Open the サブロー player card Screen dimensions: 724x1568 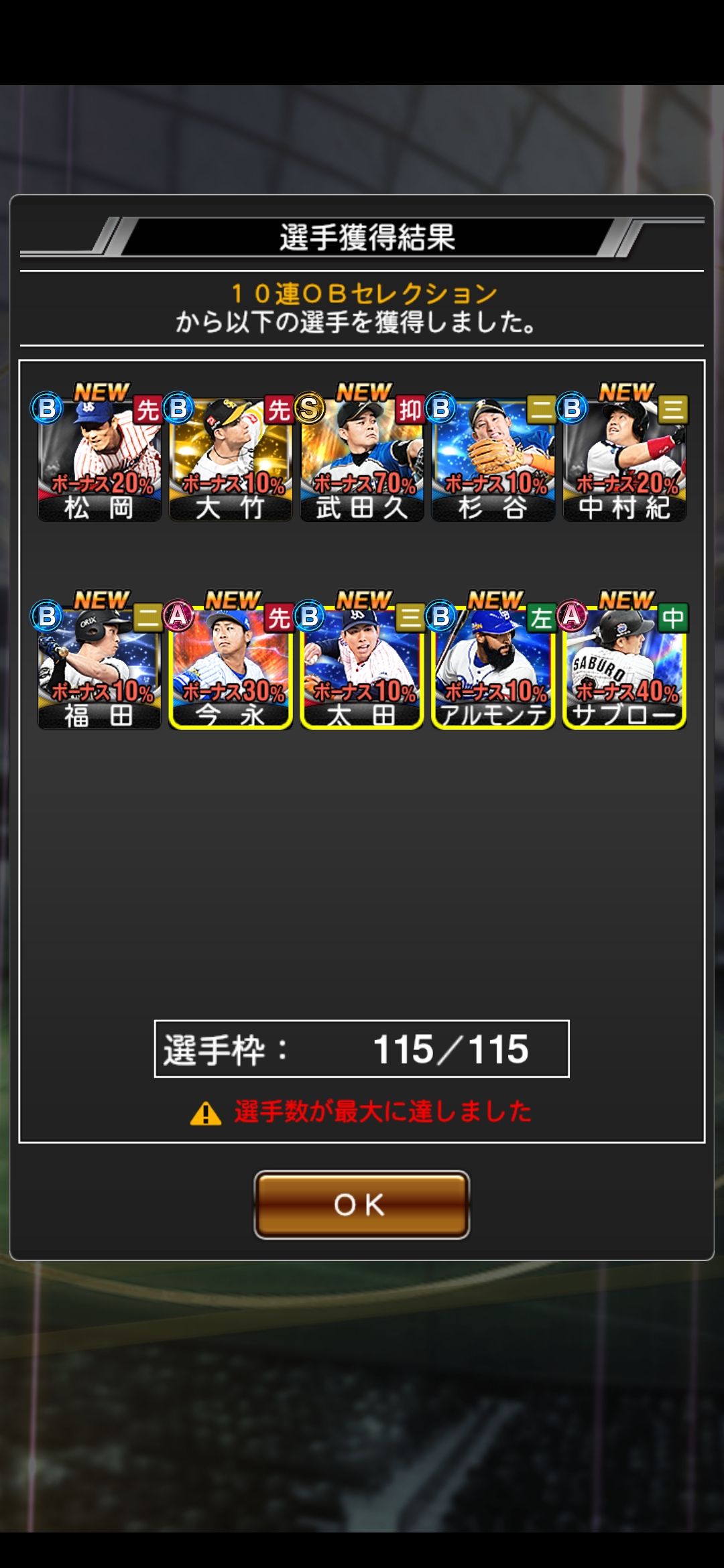tap(625, 667)
